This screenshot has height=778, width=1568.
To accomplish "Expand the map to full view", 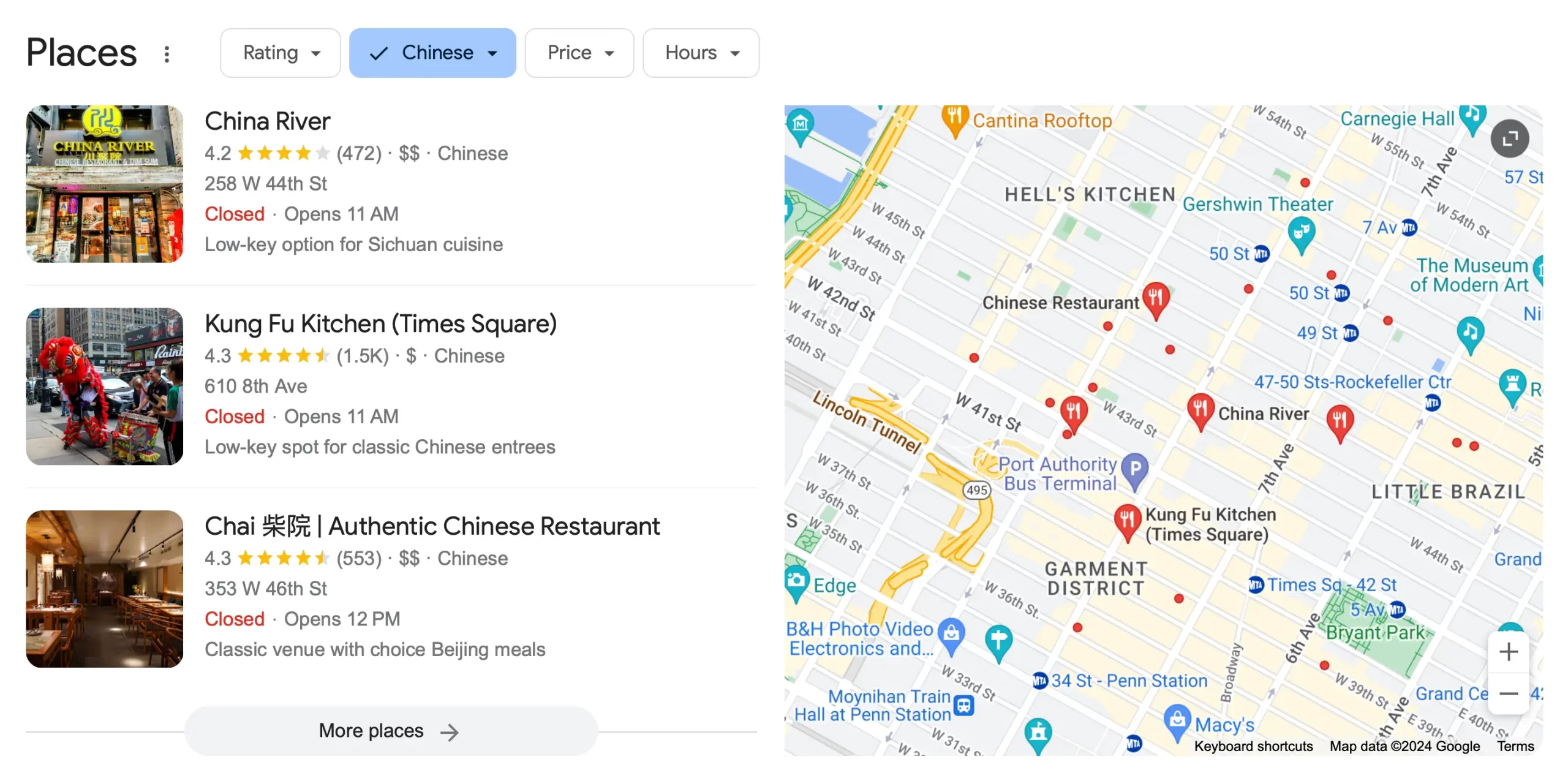I will tap(1509, 138).
